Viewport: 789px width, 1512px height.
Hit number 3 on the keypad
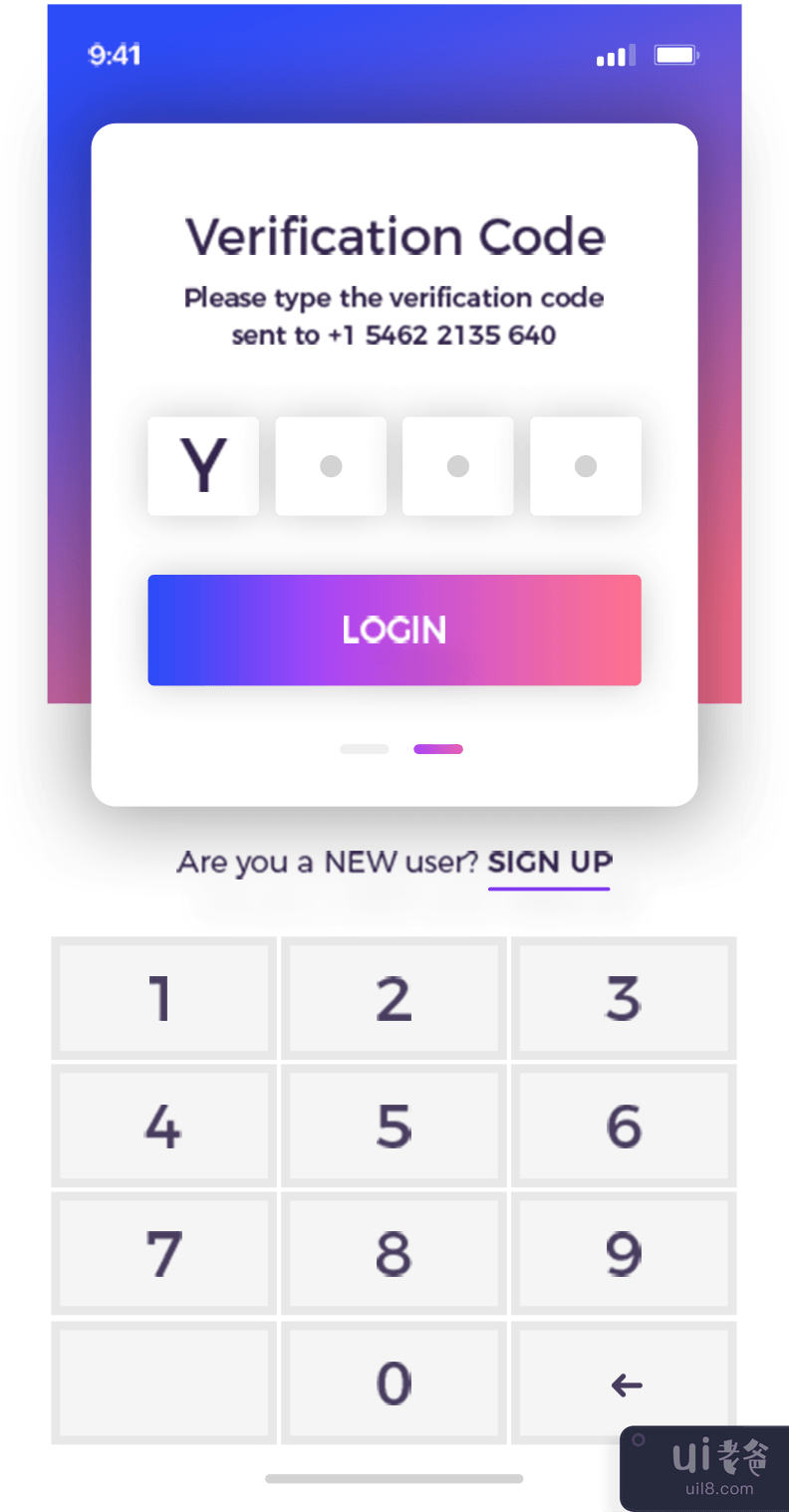(624, 998)
